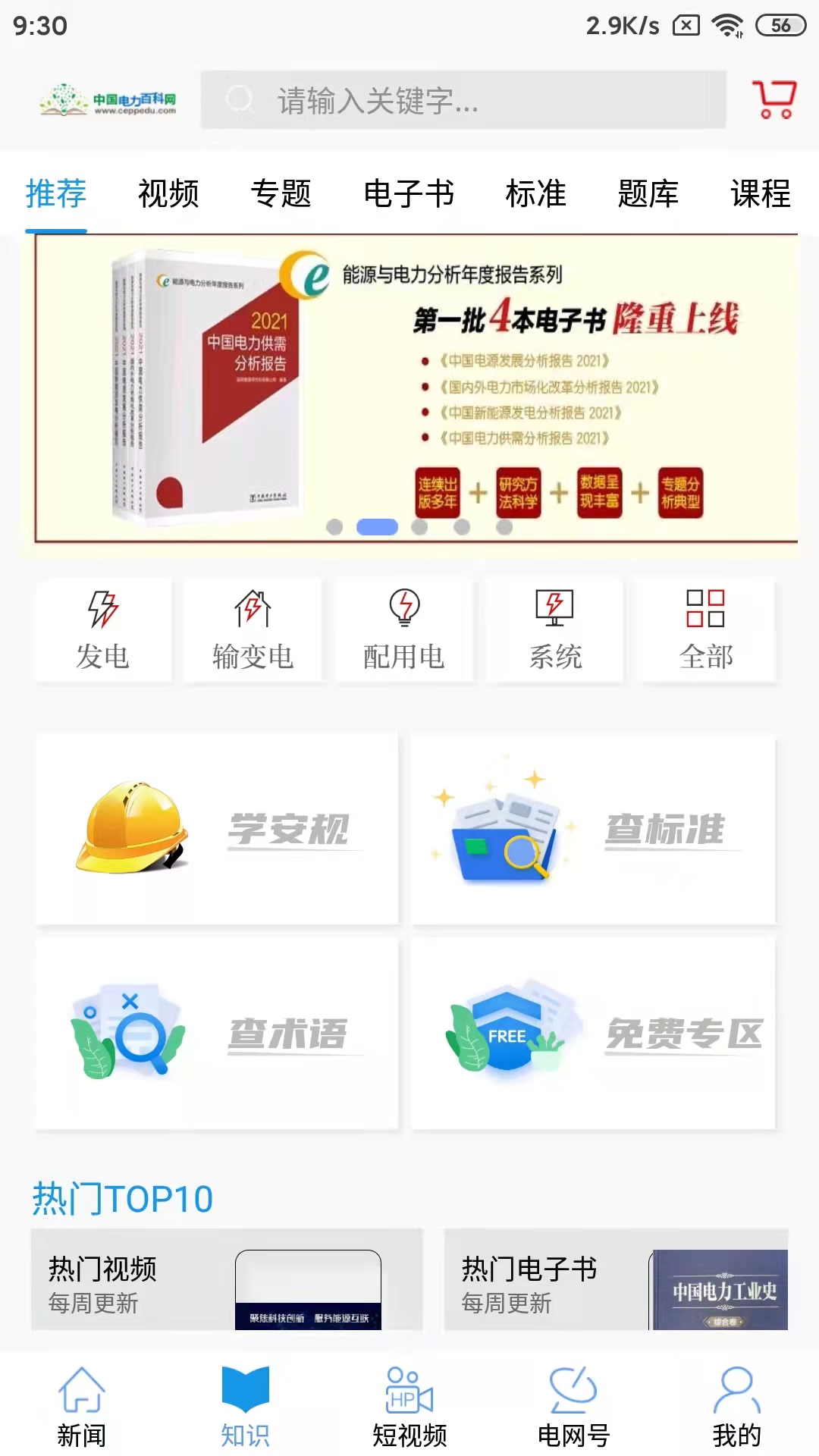Screen dimensions: 819x1456
Task: Choose the 输变电 category
Action: [x=253, y=631]
